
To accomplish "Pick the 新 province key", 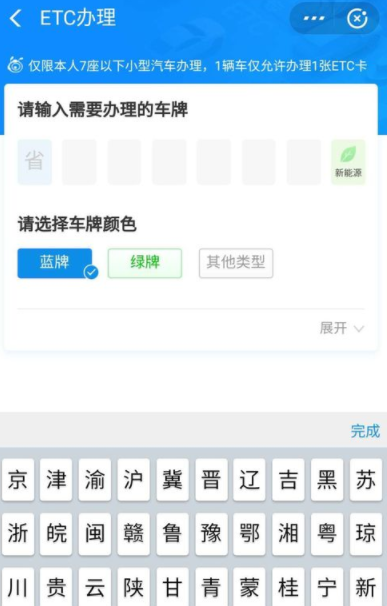I will coord(365,587).
